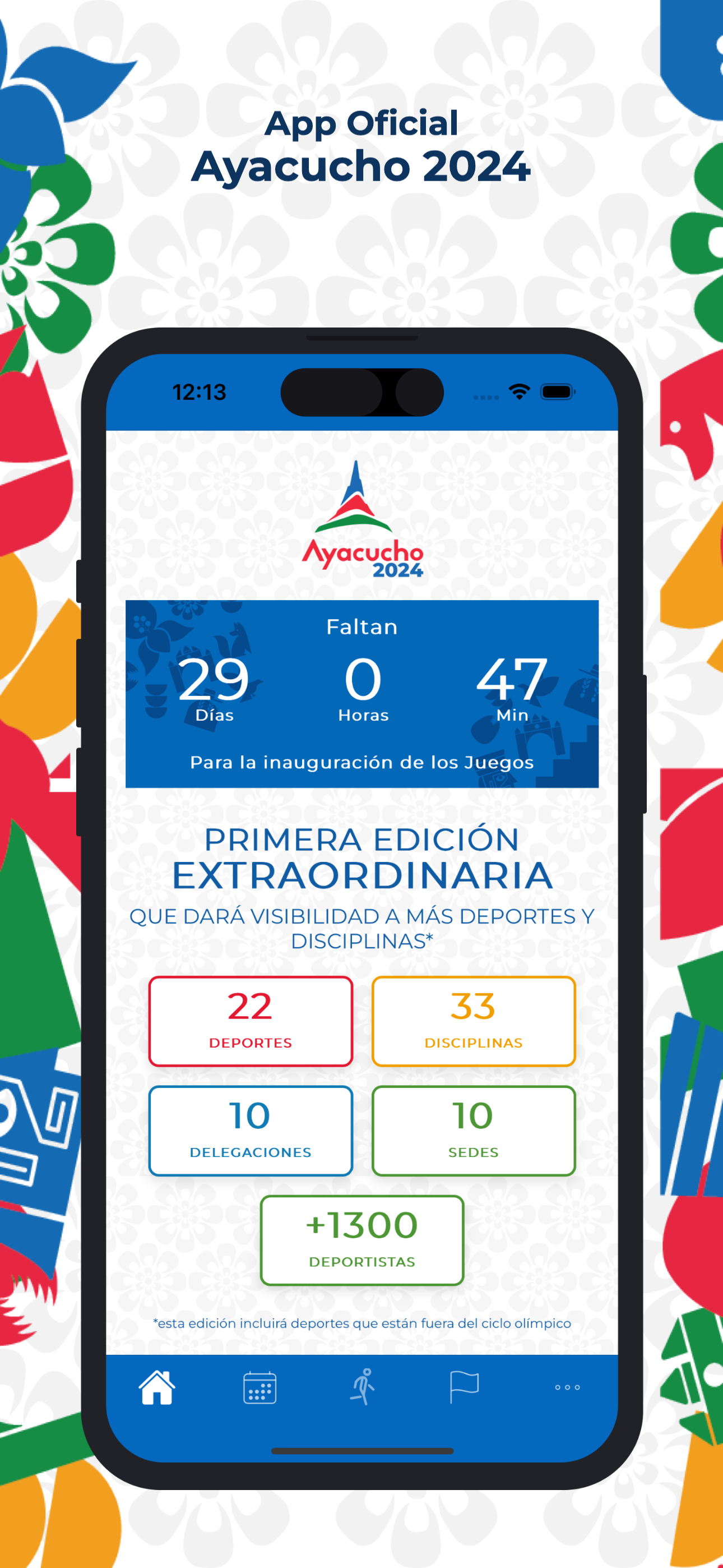Tap the +1300 Deportistas card
Image resolution: width=723 pixels, height=1568 pixels.
pos(361,1242)
